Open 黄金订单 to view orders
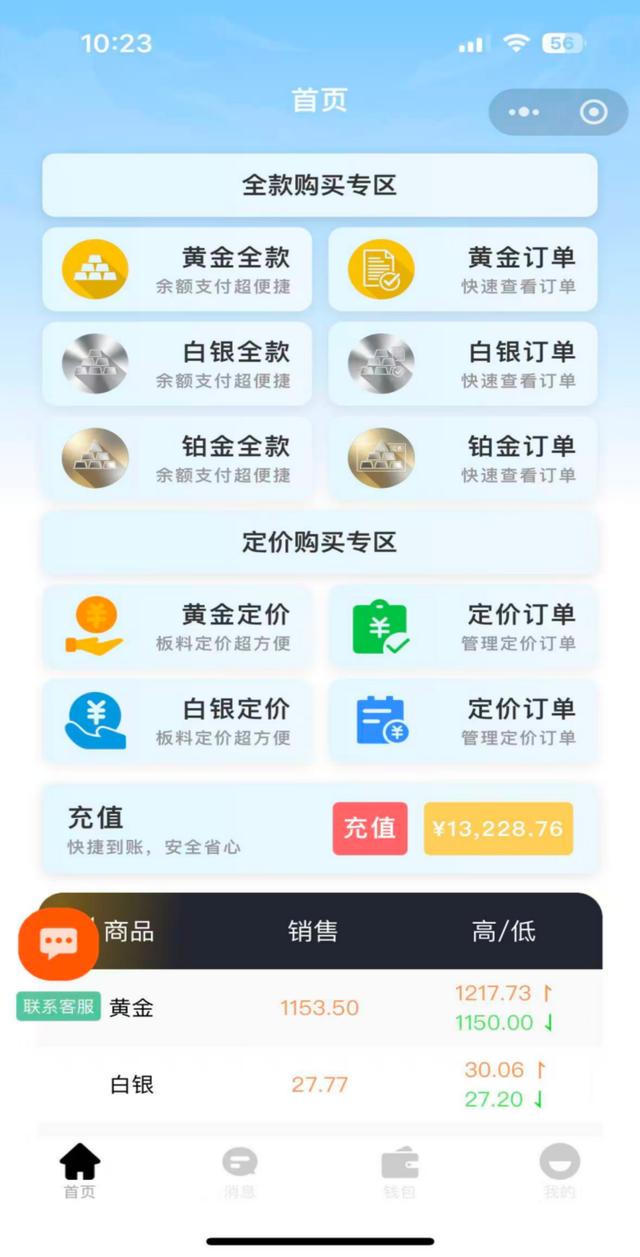Screen dimensions: 640x1257 (x=463, y=269)
